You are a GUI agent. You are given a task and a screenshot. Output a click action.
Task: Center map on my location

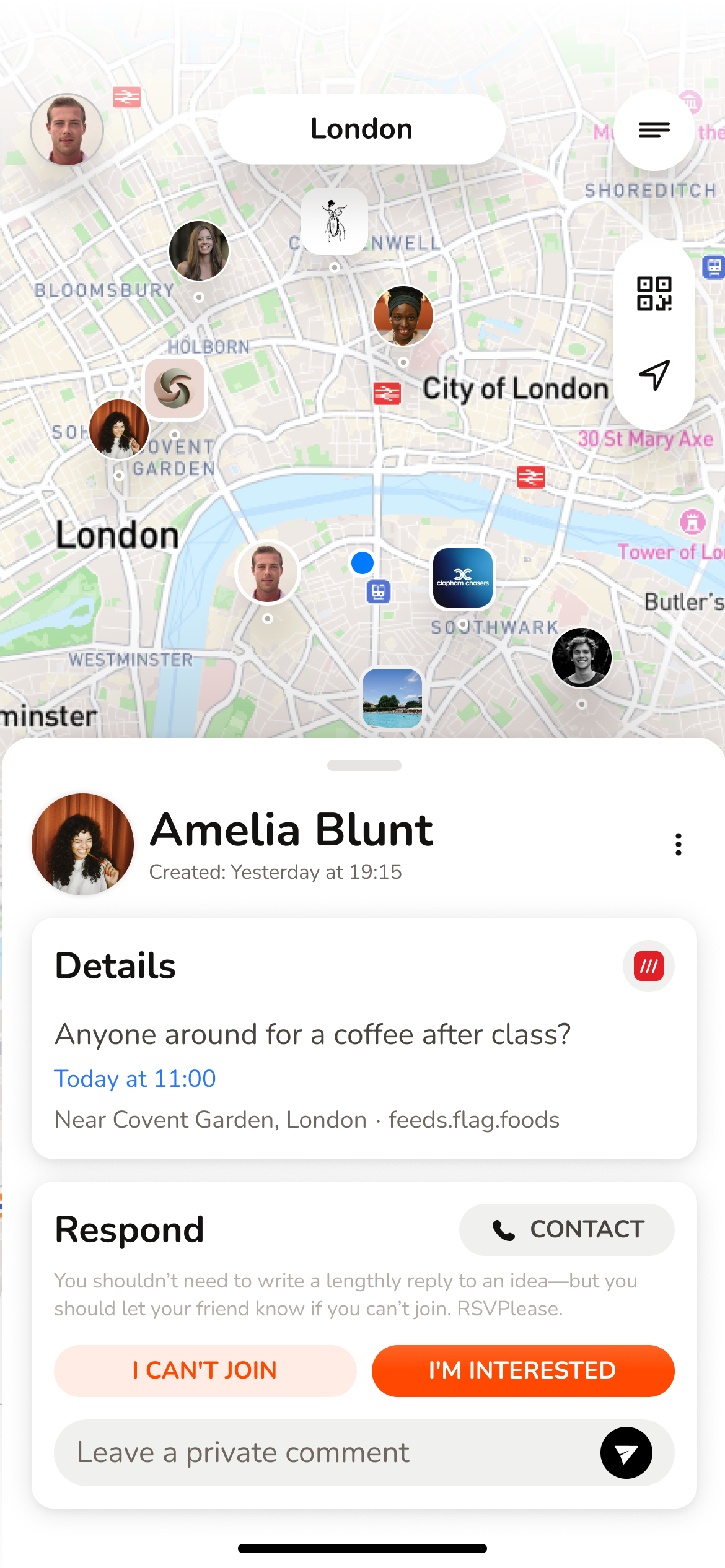tap(654, 375)
